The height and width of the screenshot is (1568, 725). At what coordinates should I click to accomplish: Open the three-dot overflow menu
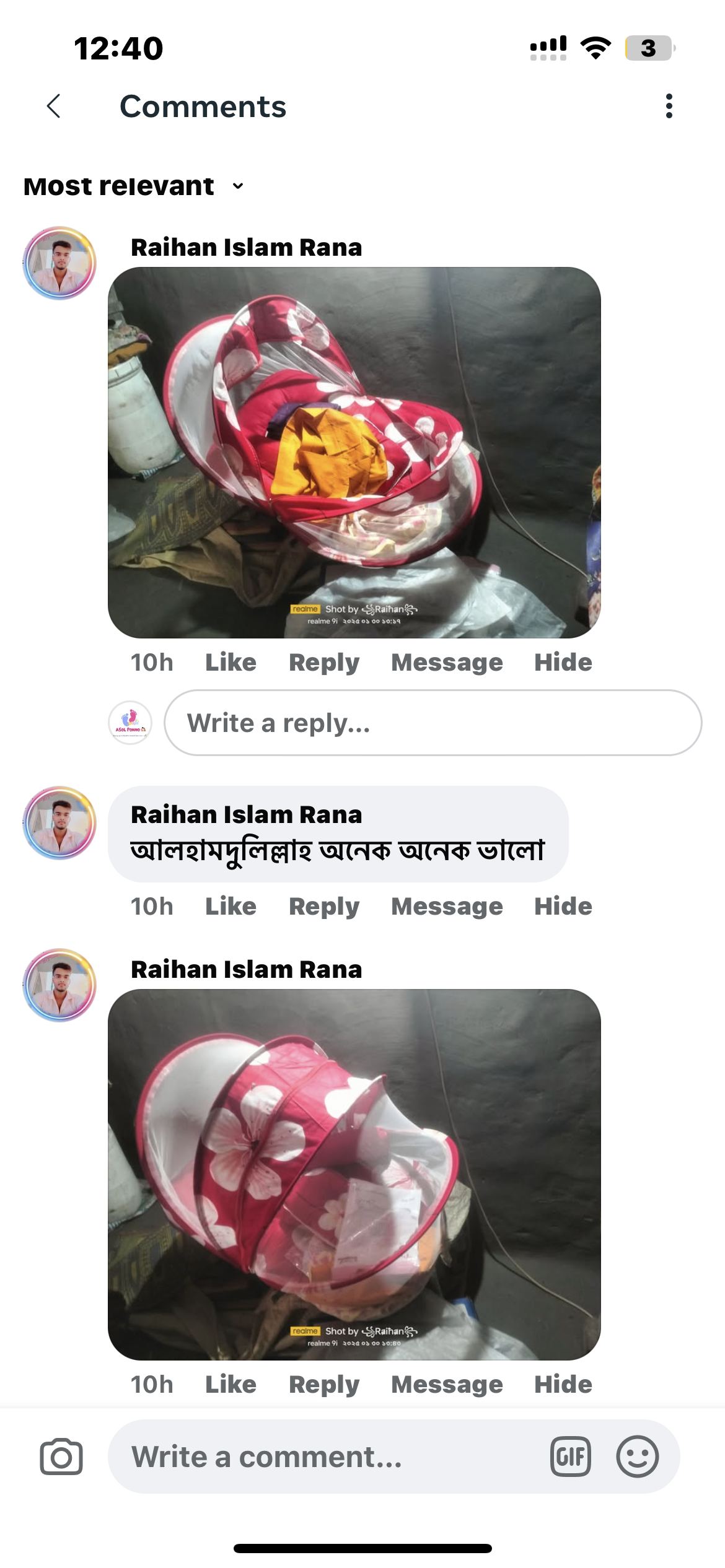[x=669, y=106]
